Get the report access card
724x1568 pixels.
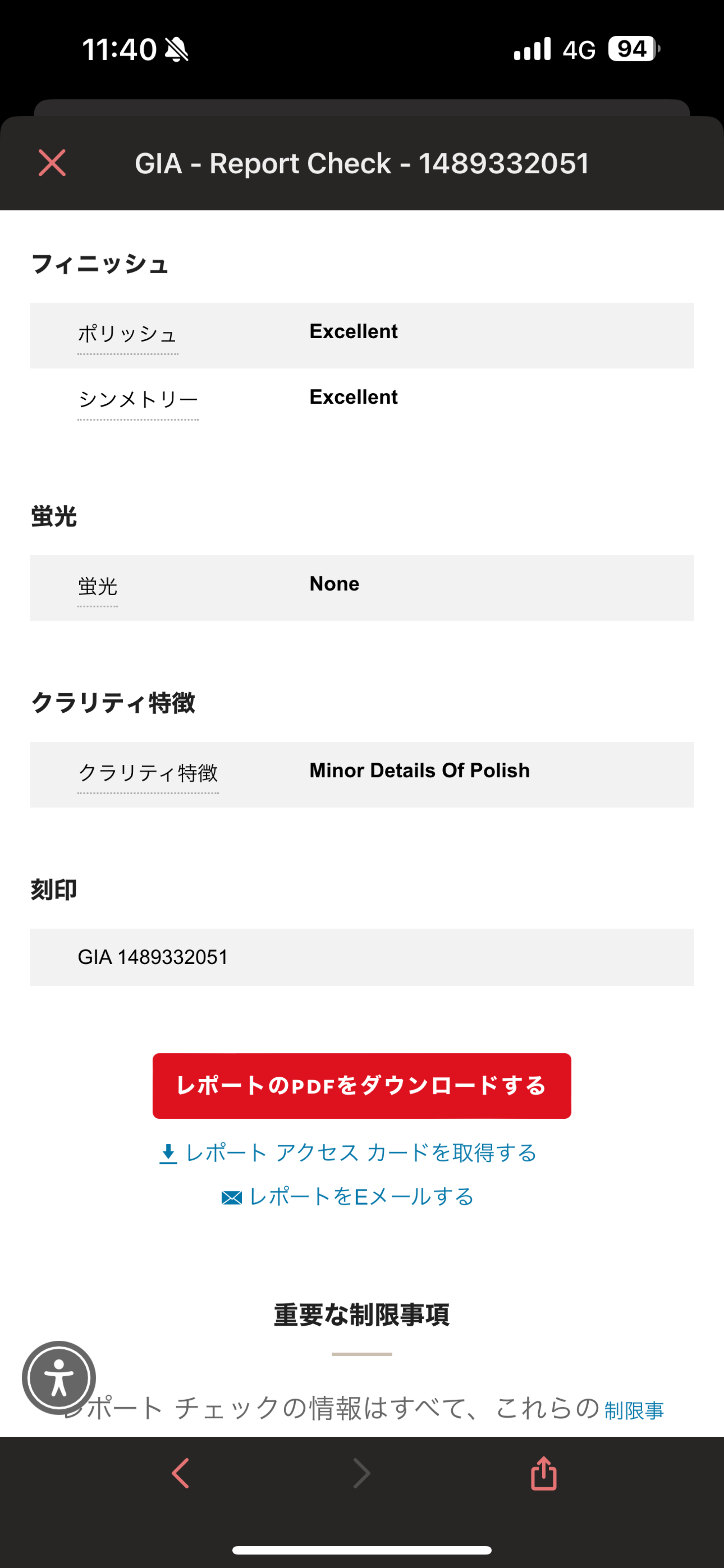348,1153
